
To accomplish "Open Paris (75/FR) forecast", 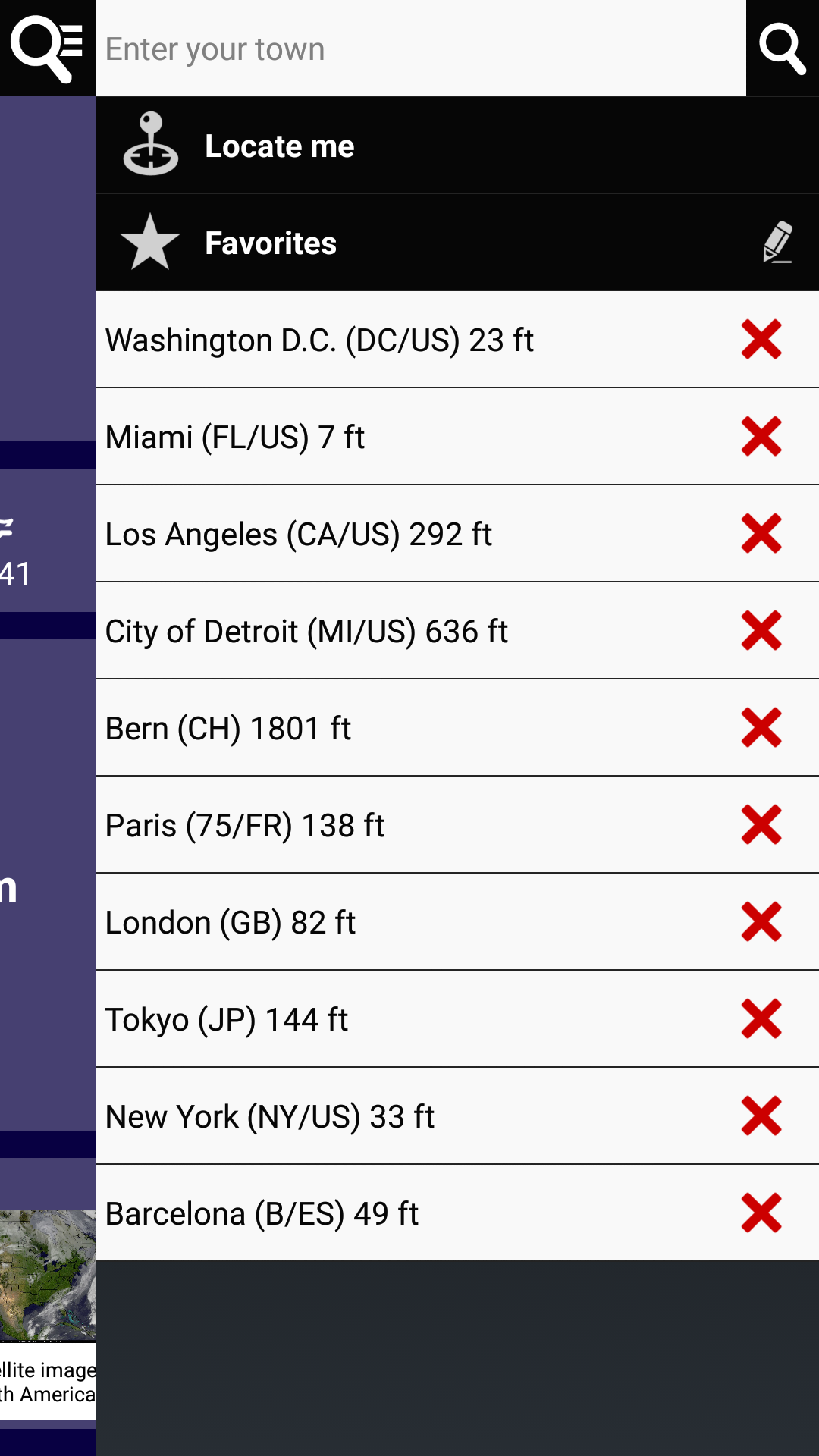I will tap(244, 825).
